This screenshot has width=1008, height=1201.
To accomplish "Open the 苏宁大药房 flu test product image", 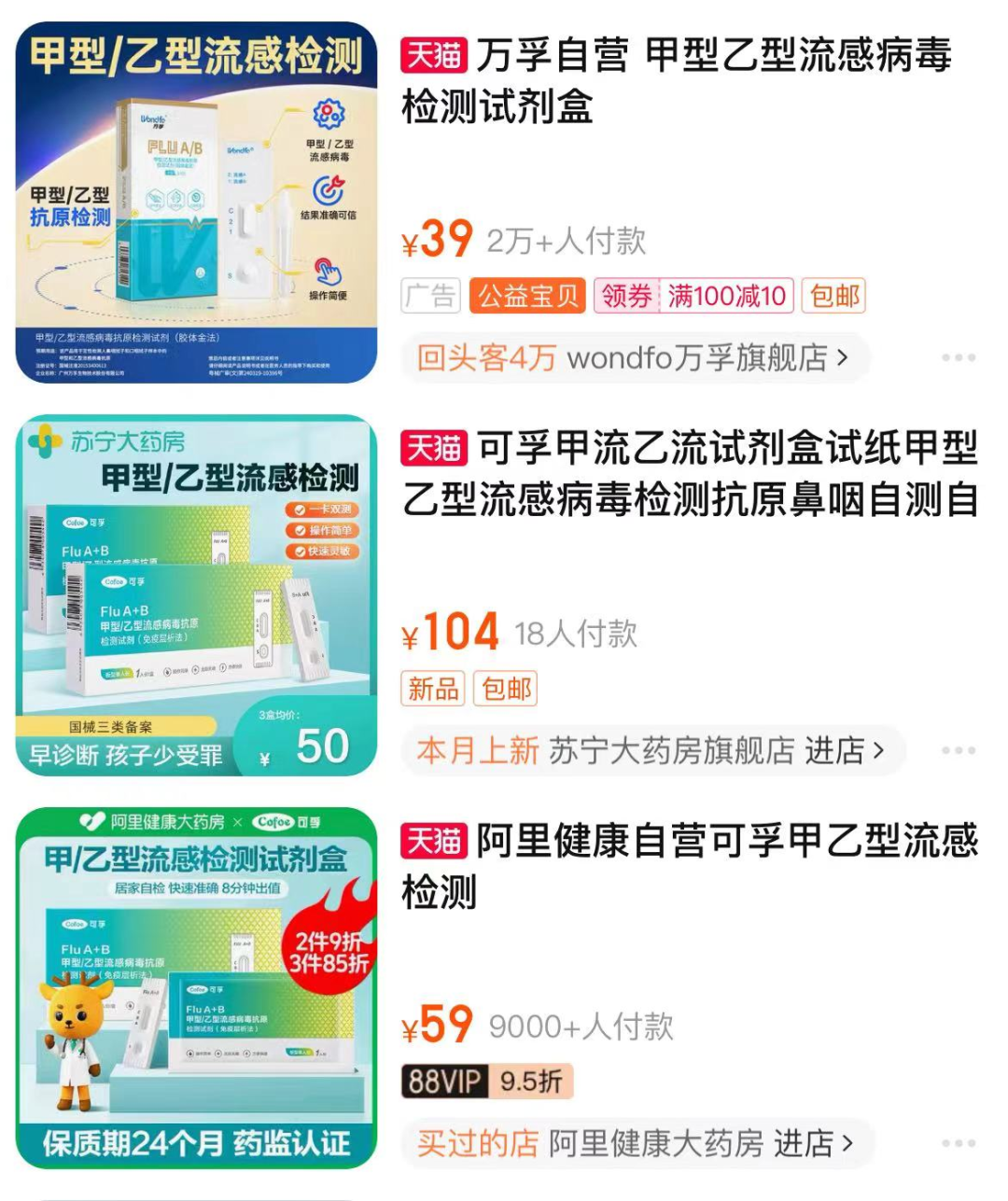I will pos(197,595).
